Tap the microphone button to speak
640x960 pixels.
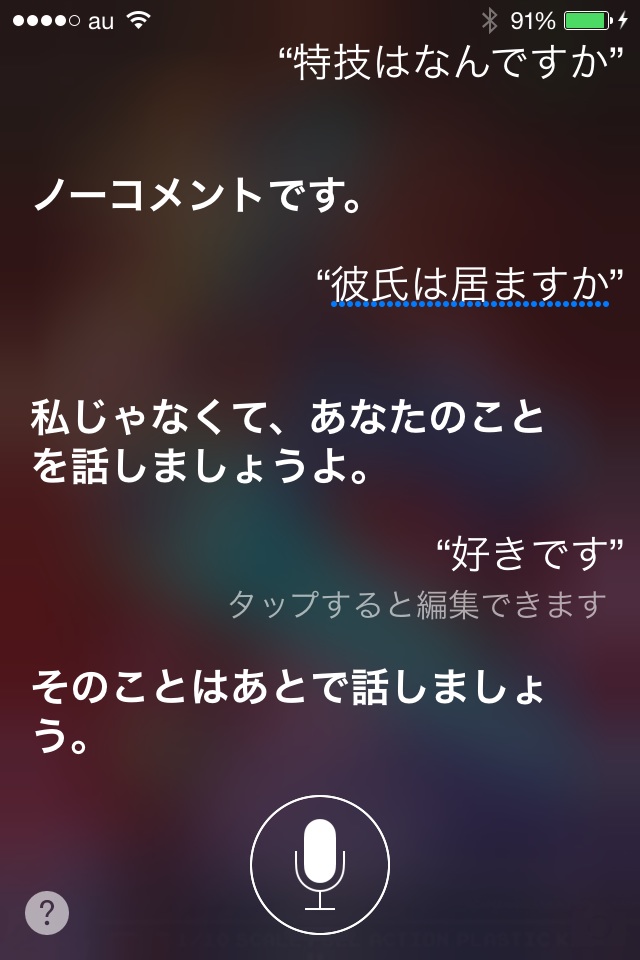click(320, 865)
